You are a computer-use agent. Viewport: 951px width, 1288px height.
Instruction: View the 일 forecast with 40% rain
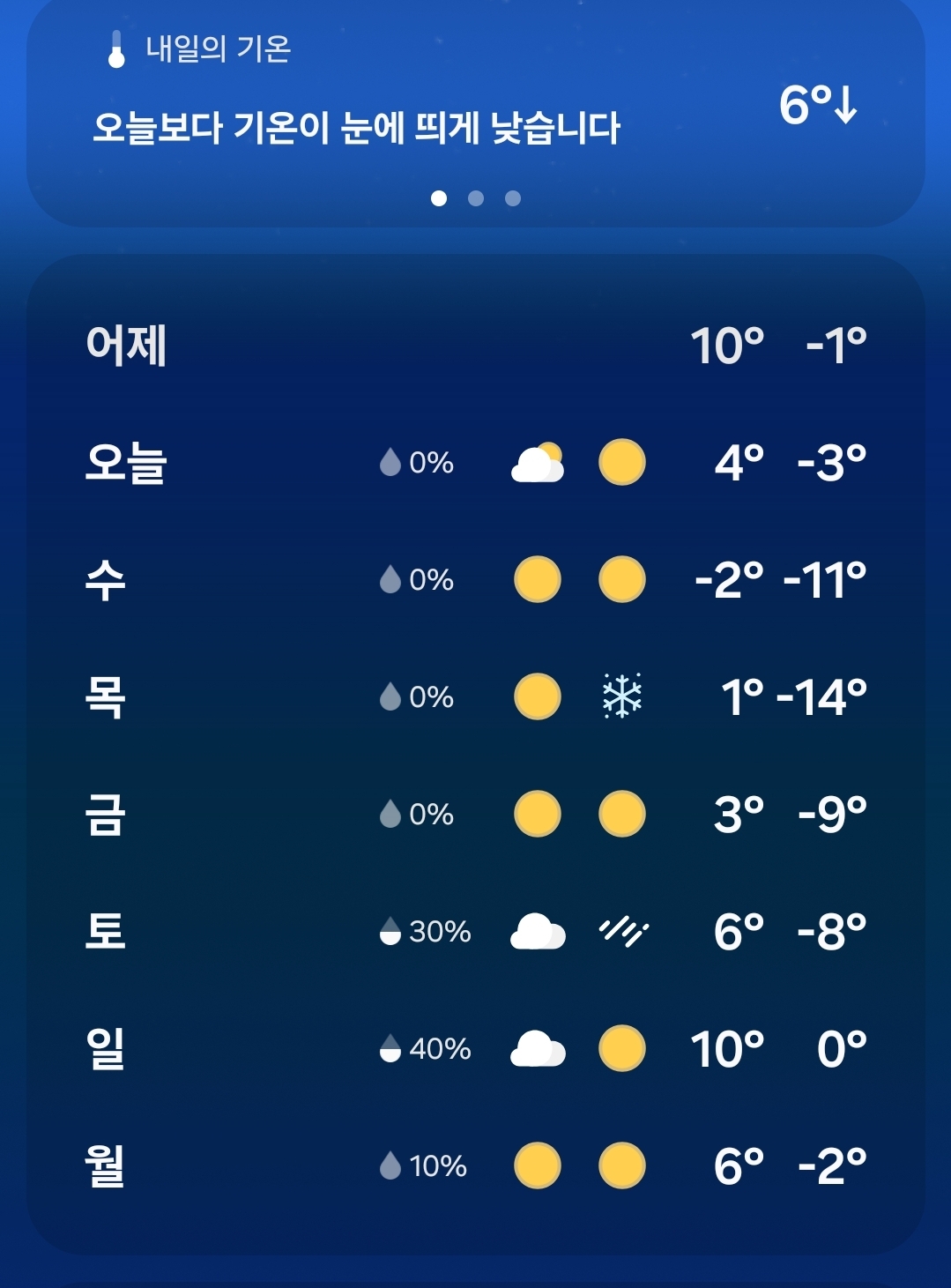point(476,1049)
